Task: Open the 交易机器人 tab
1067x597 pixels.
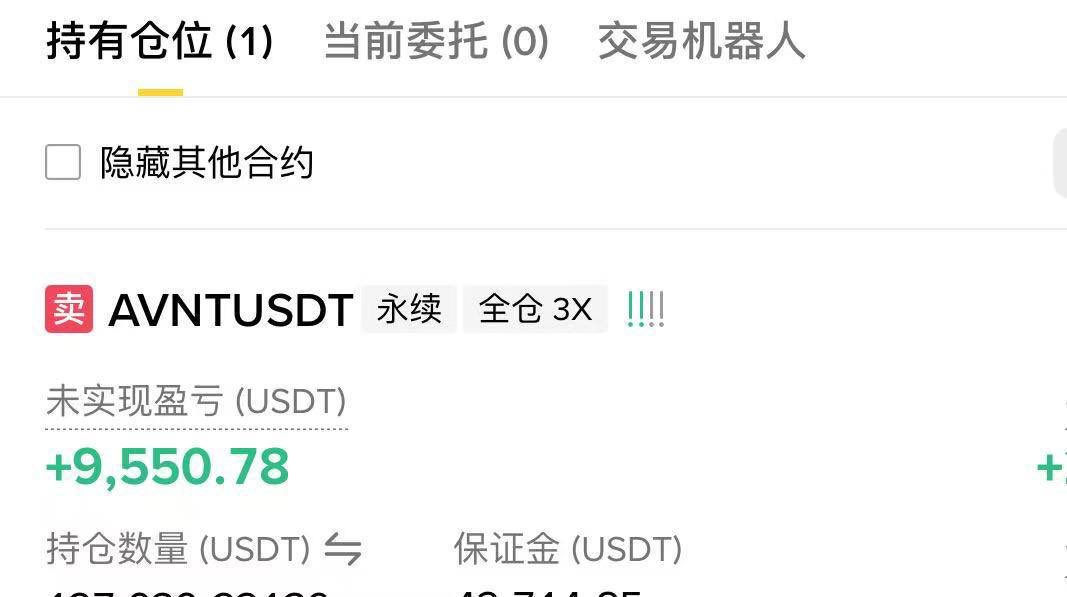Action: [701, 42]
